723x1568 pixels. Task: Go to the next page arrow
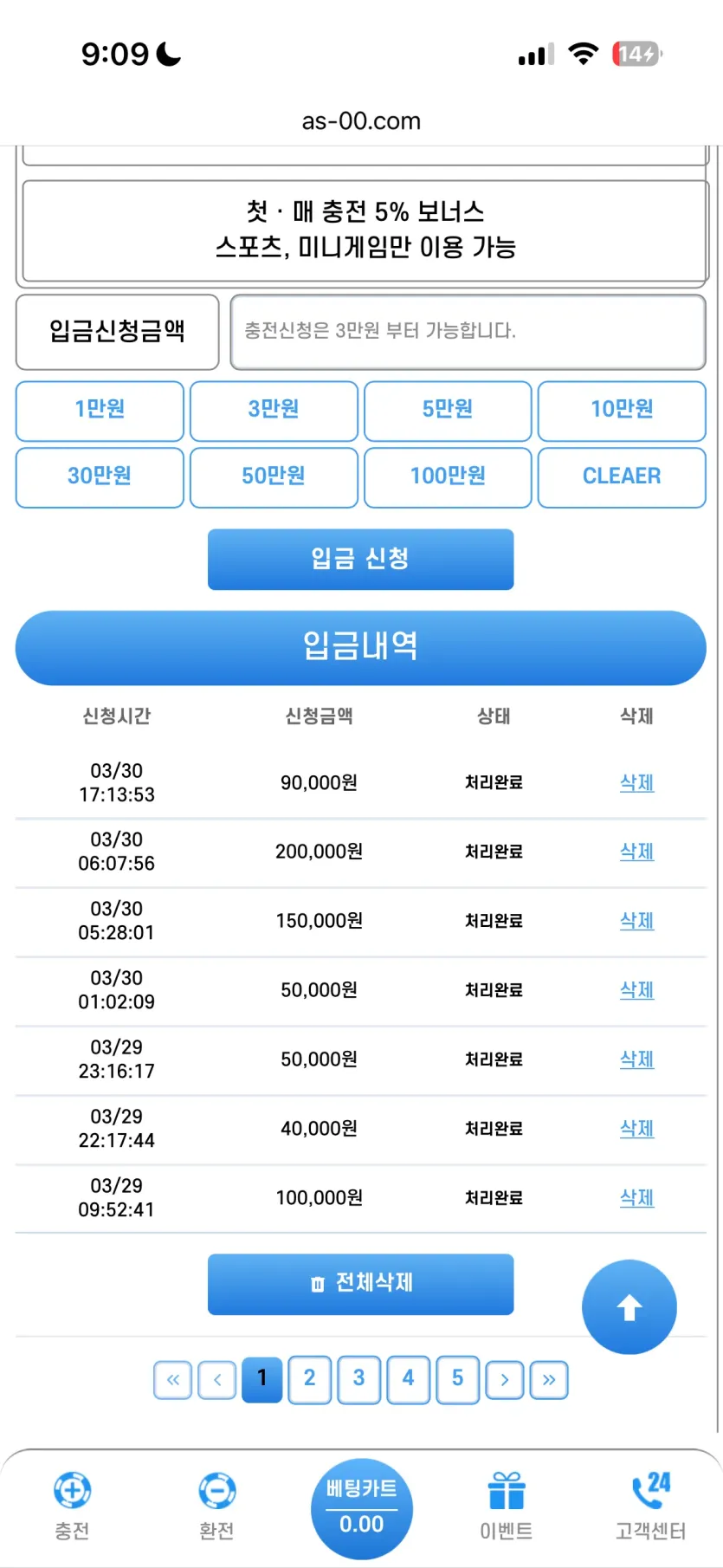[x=505, y=1380]
